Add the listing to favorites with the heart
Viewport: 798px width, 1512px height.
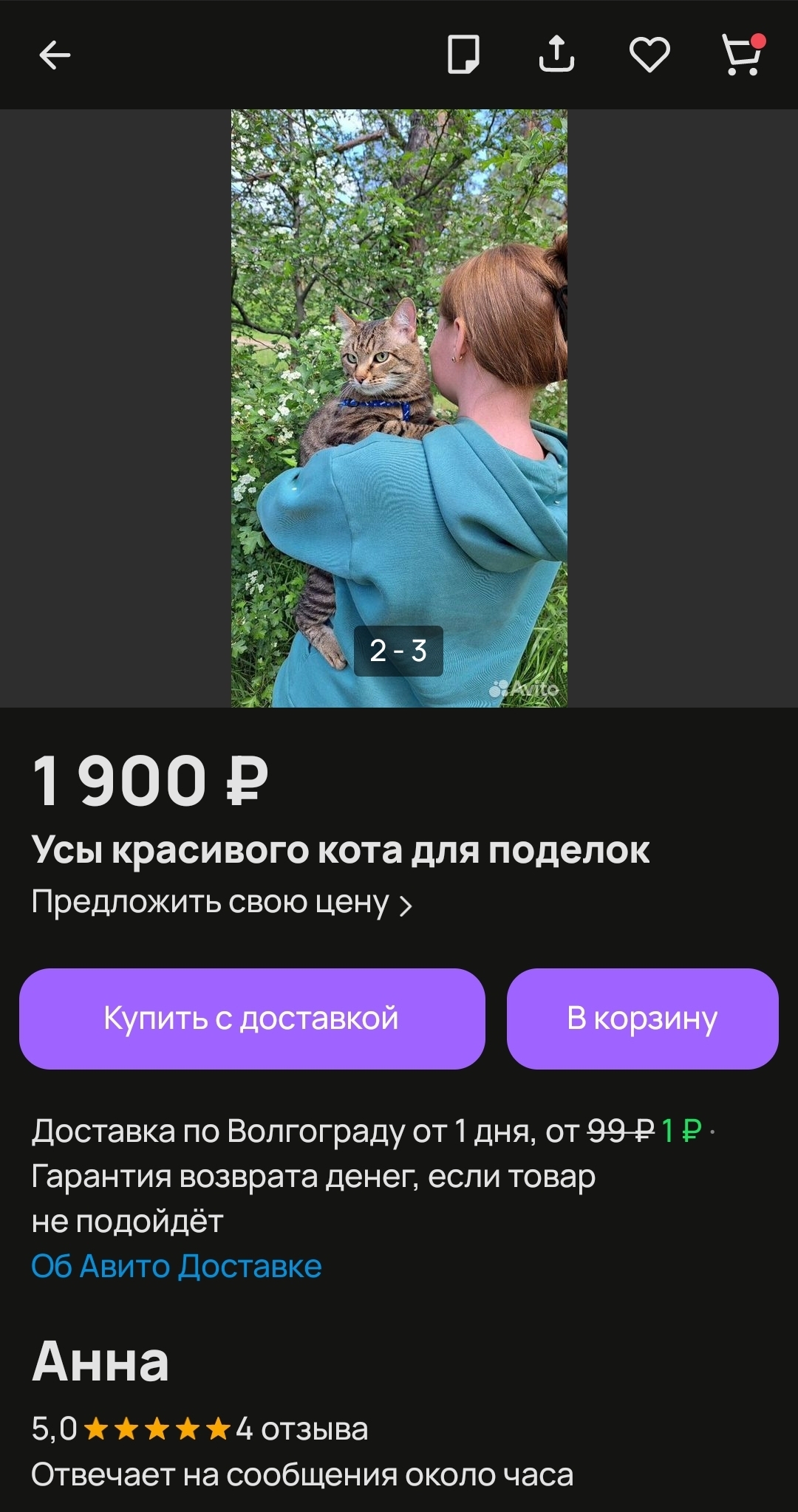[649, 55]
